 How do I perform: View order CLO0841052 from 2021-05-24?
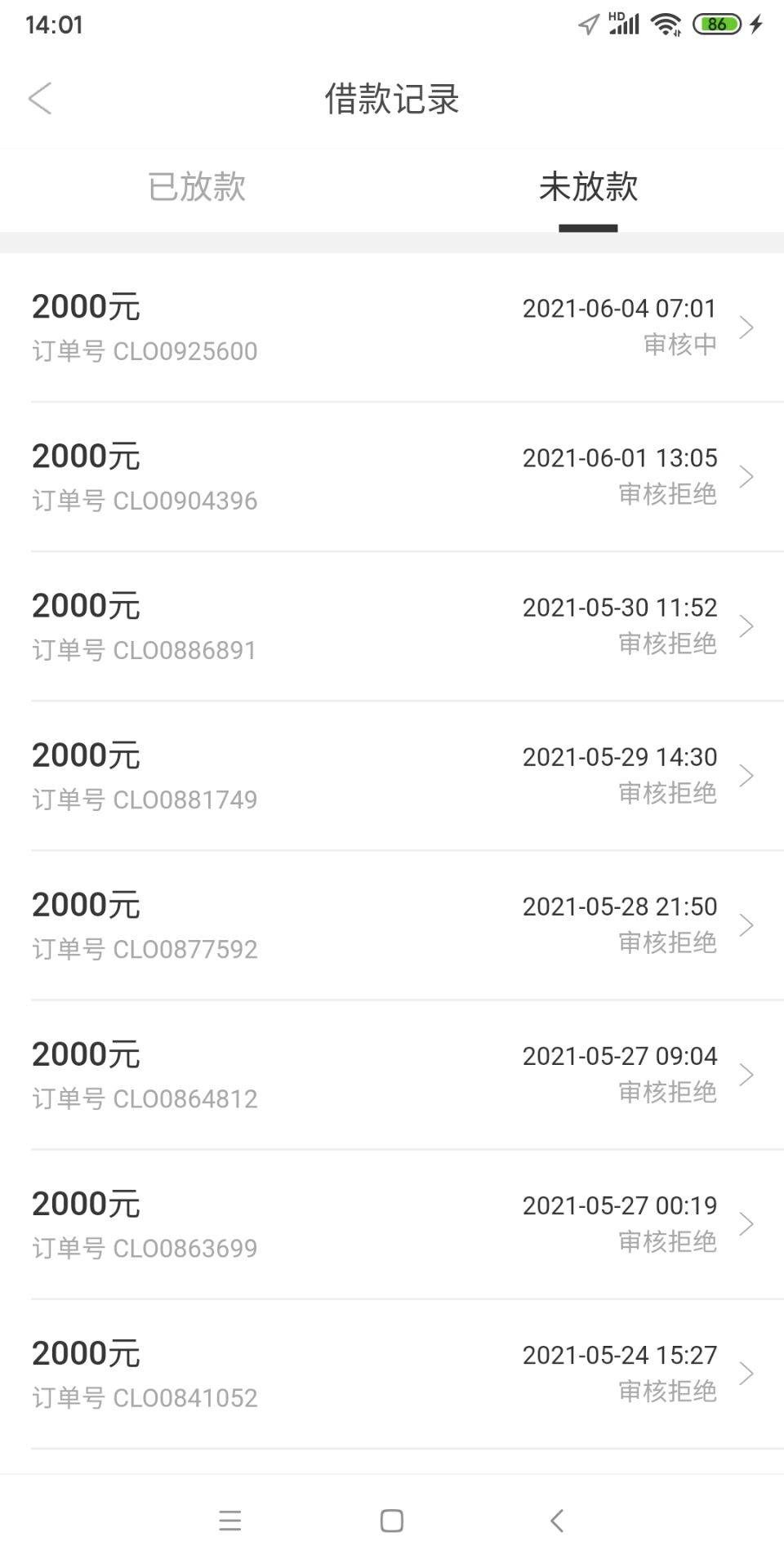(x=392, y=1374)
